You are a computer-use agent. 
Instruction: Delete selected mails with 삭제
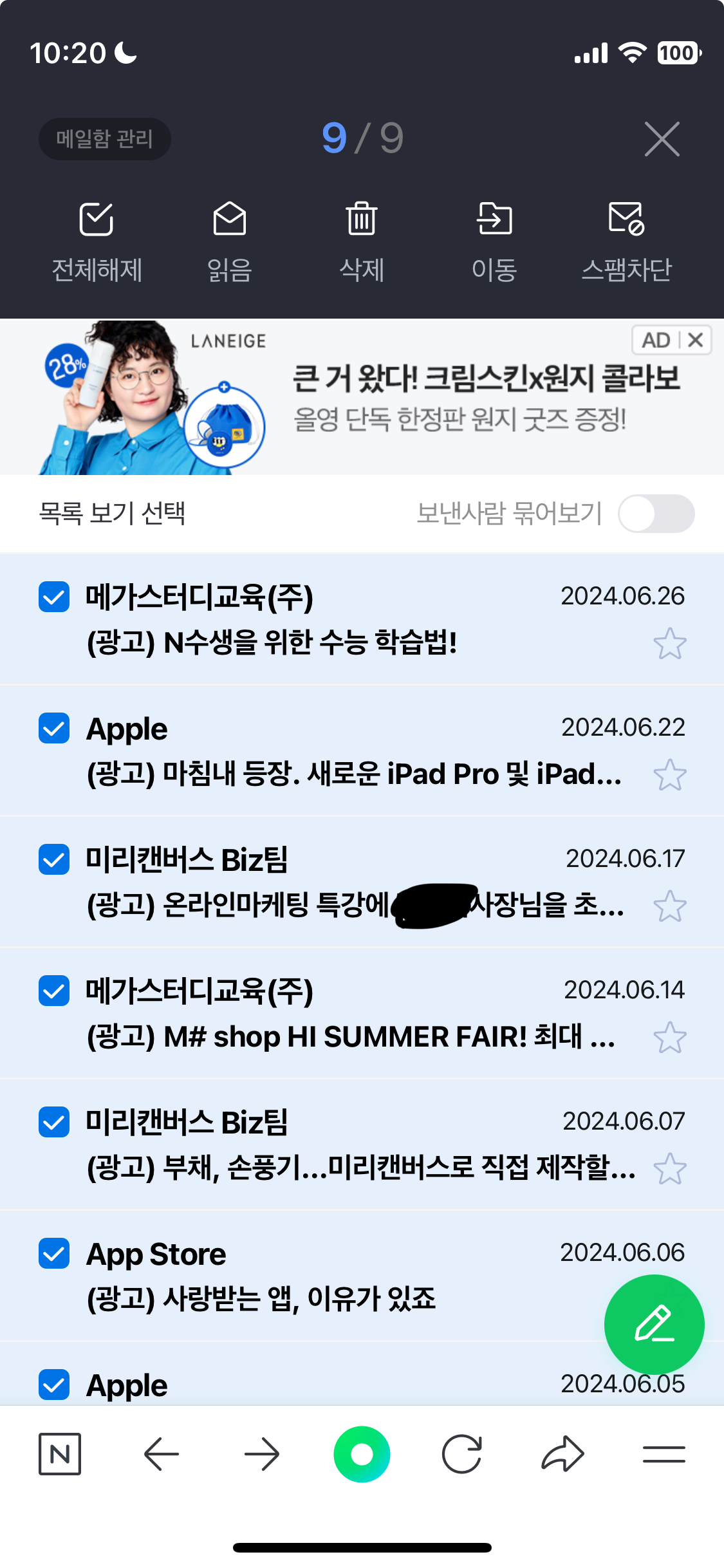(362, 241)
